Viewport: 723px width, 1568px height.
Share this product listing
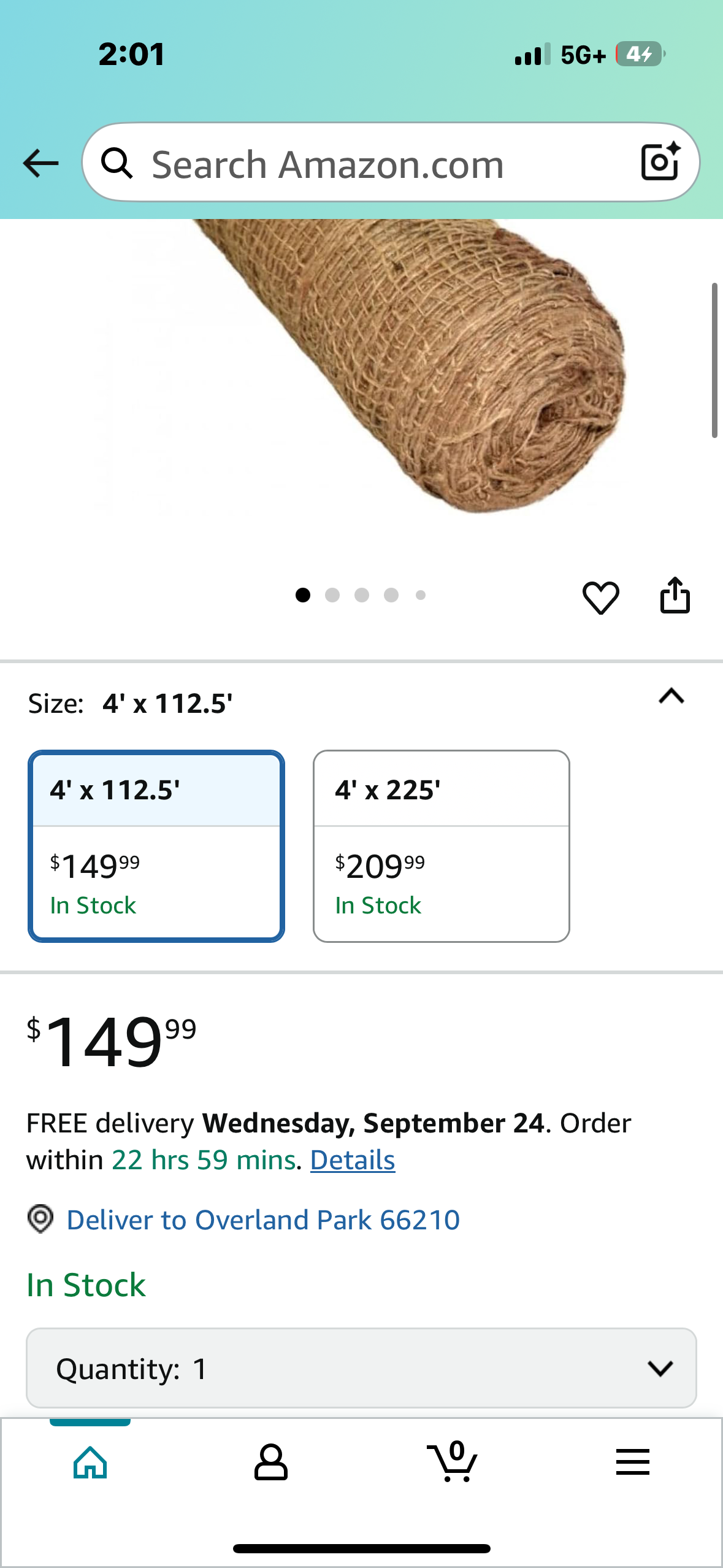pyautogui.click(x=675, y=596)
